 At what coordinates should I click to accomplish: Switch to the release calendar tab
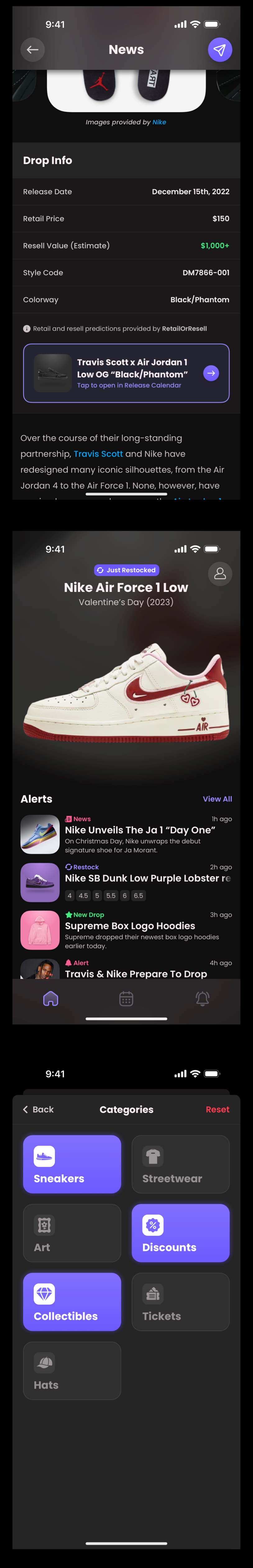[x=126, y=998]
